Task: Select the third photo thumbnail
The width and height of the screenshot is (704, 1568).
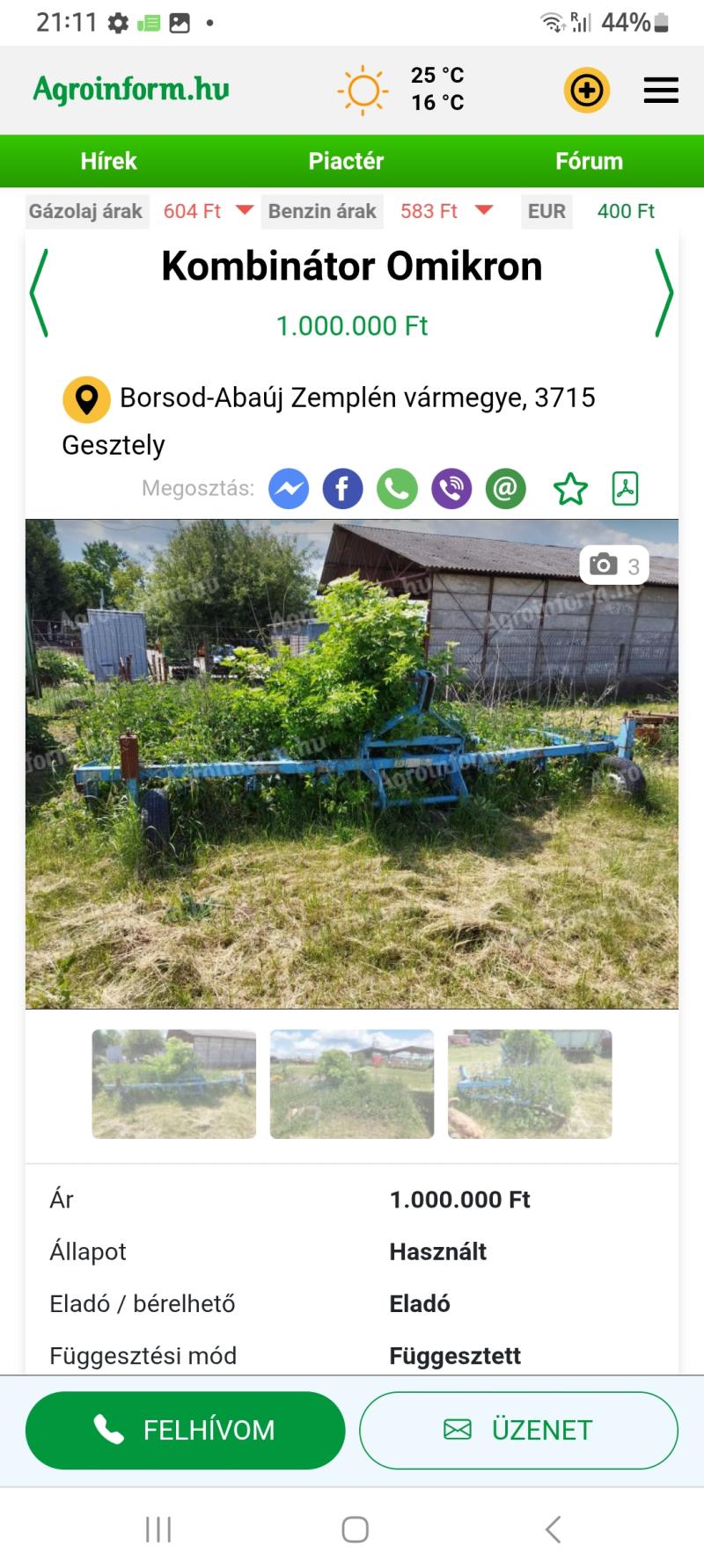Action: click(x=530, y=1084)
